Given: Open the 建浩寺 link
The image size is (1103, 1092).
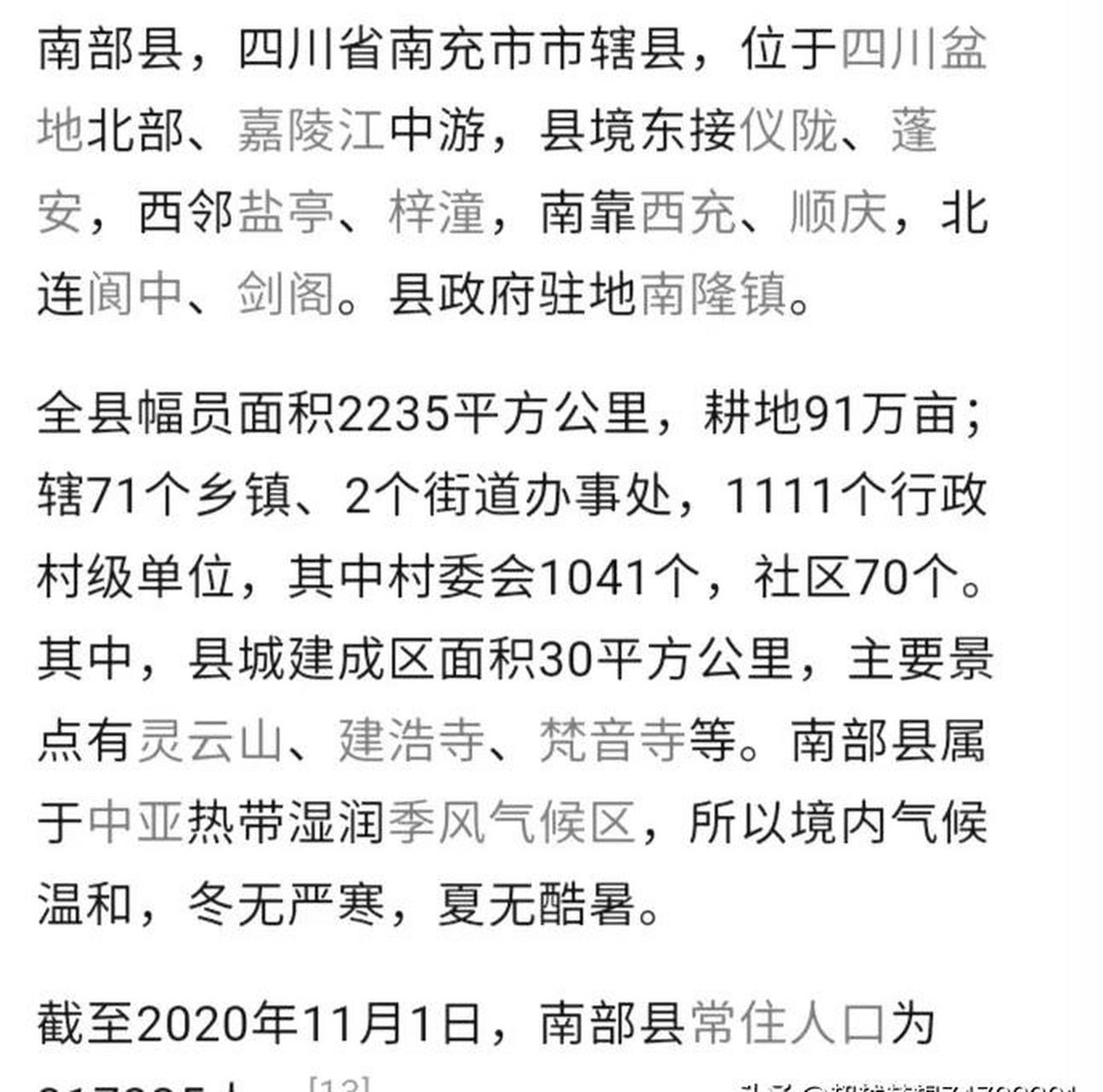Looking at the screenshot, I should (x=411, y=740).
